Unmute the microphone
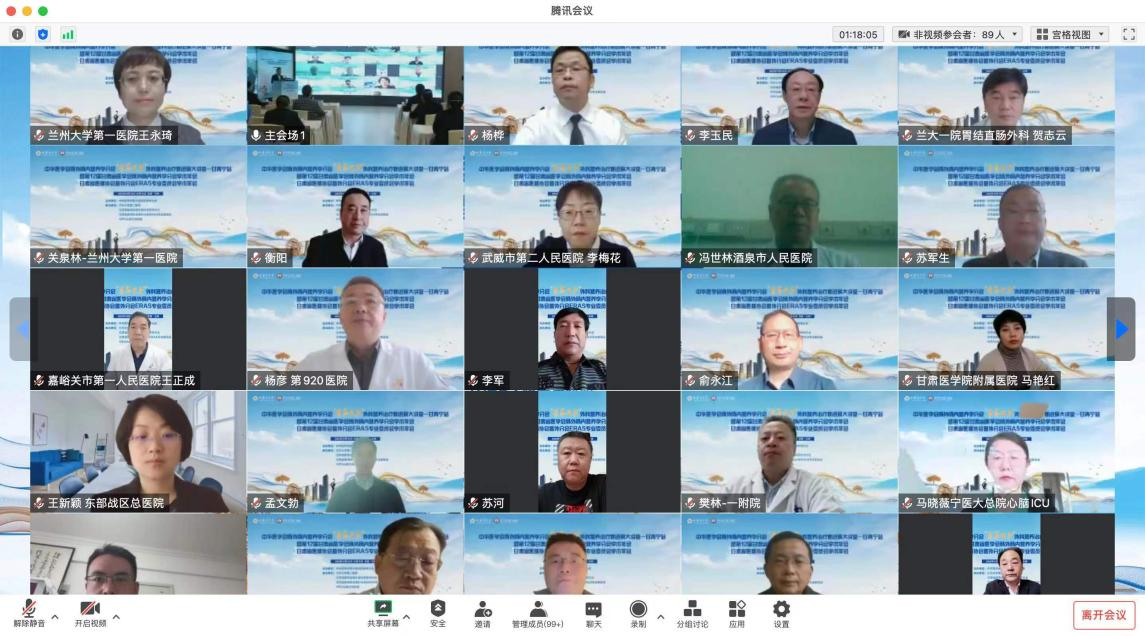1145x636 pixels. coord(29,611)
